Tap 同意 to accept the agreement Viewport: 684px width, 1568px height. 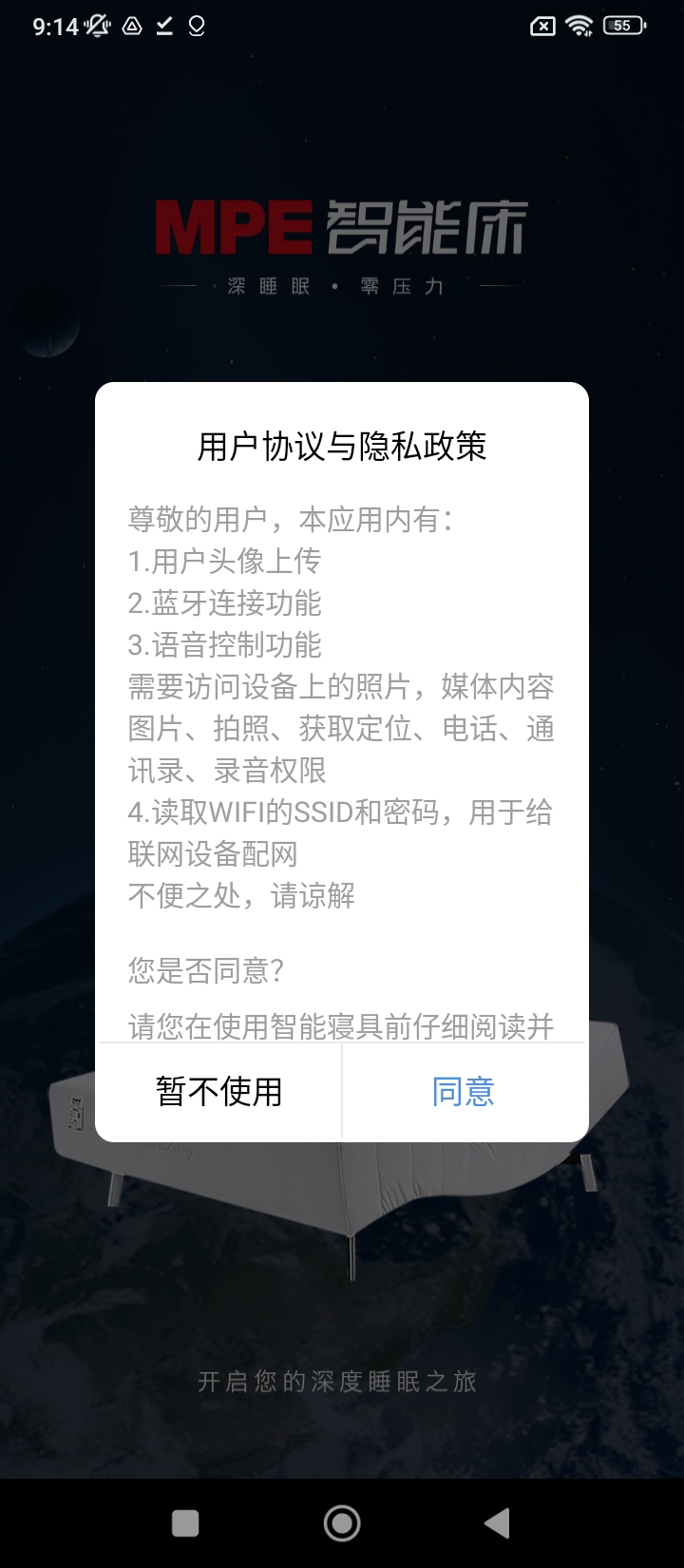(x=464, y=1091)
